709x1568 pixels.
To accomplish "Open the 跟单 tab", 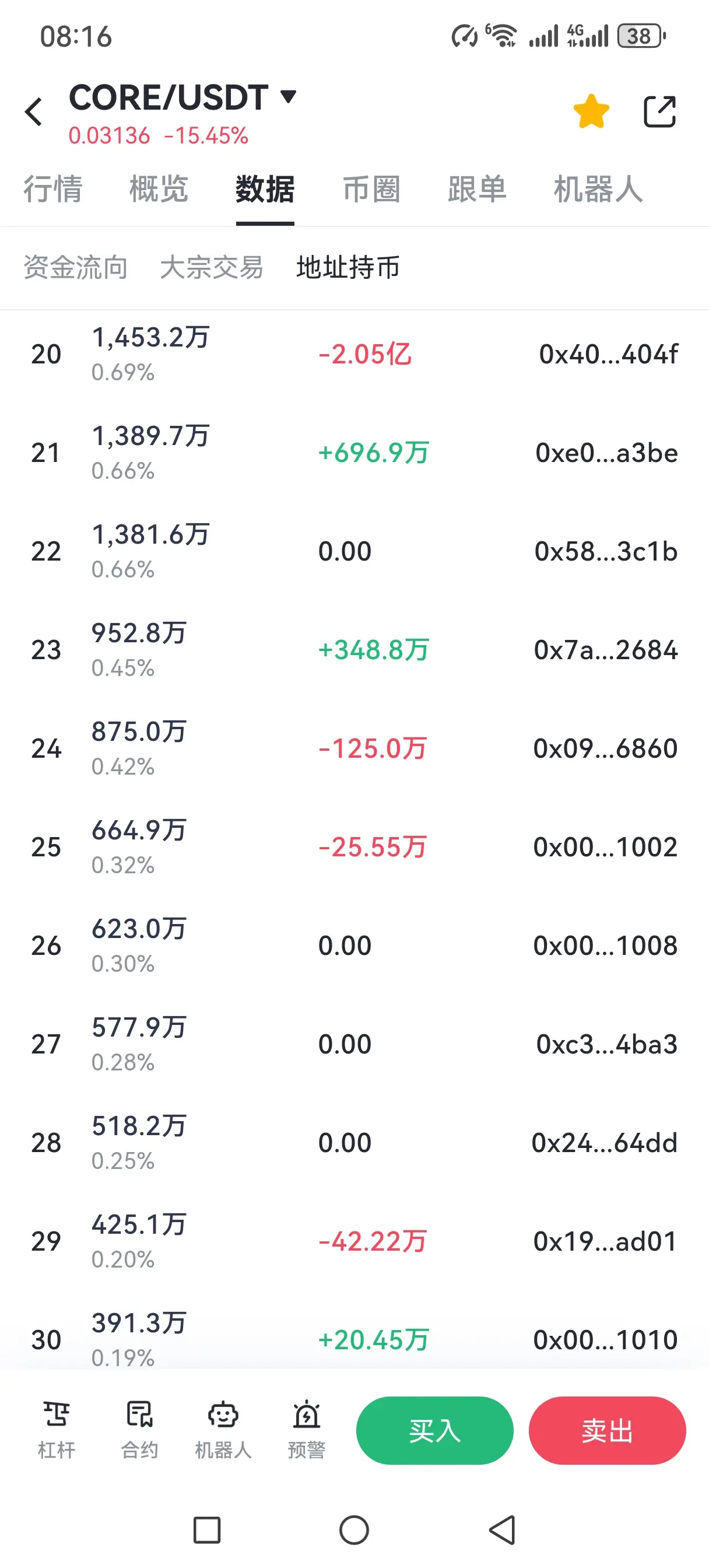I will (x=477, y=188).
